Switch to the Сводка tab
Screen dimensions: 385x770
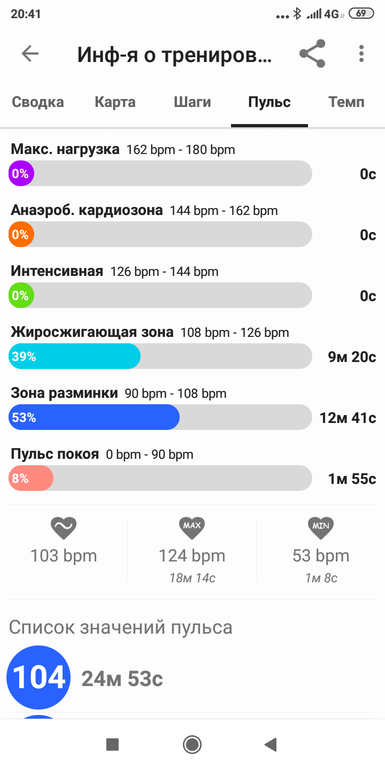(38, 102)
